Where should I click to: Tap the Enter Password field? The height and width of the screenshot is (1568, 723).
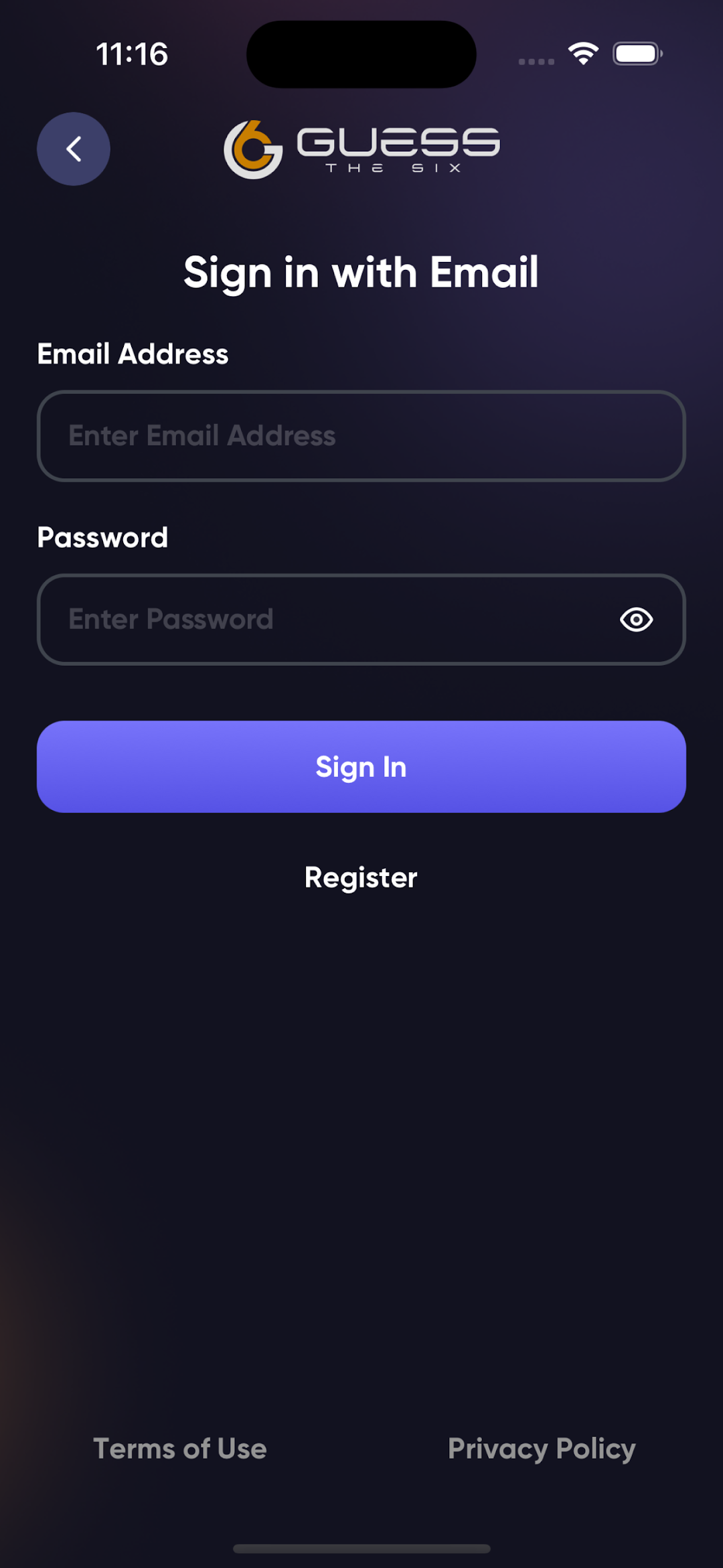pyautogui.click(x=361, y=620)
